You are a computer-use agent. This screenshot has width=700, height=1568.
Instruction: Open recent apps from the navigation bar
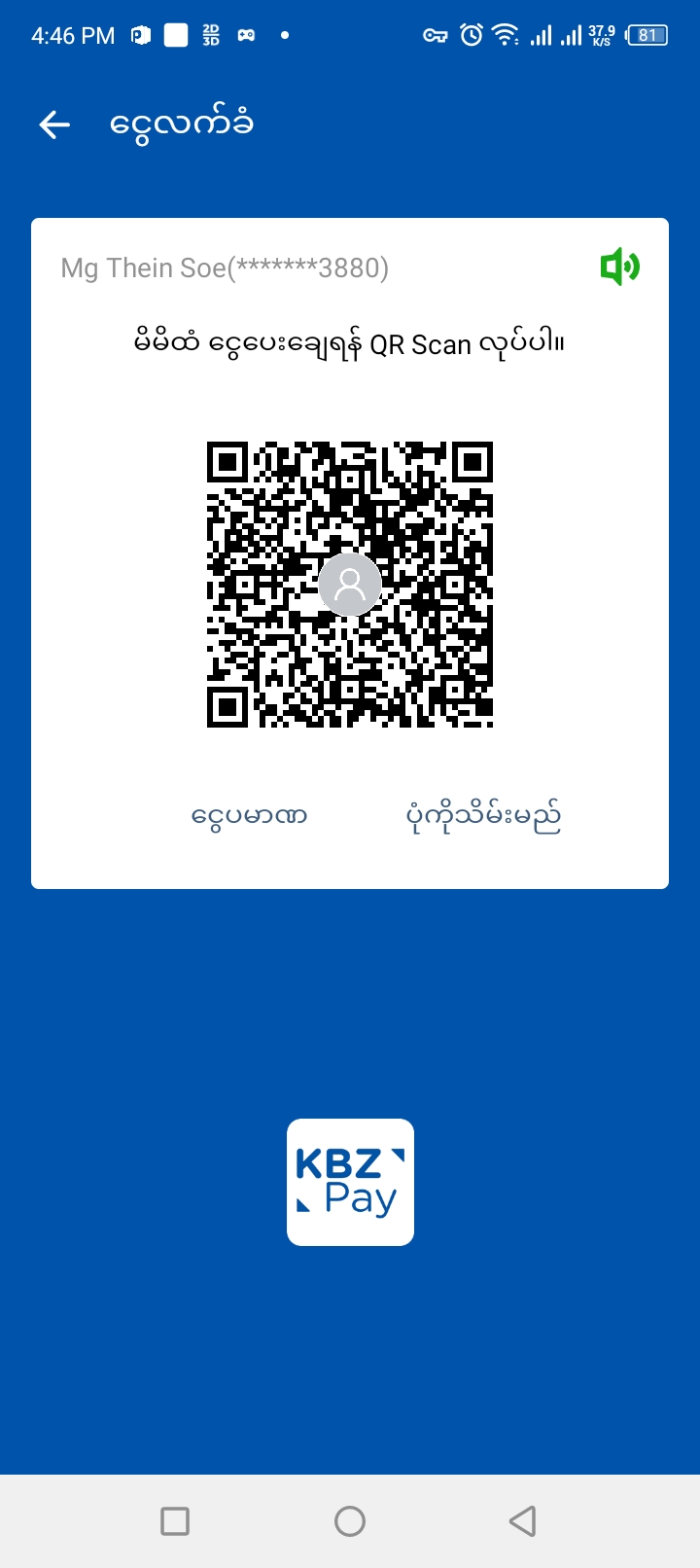click(x=175, y=1520)
